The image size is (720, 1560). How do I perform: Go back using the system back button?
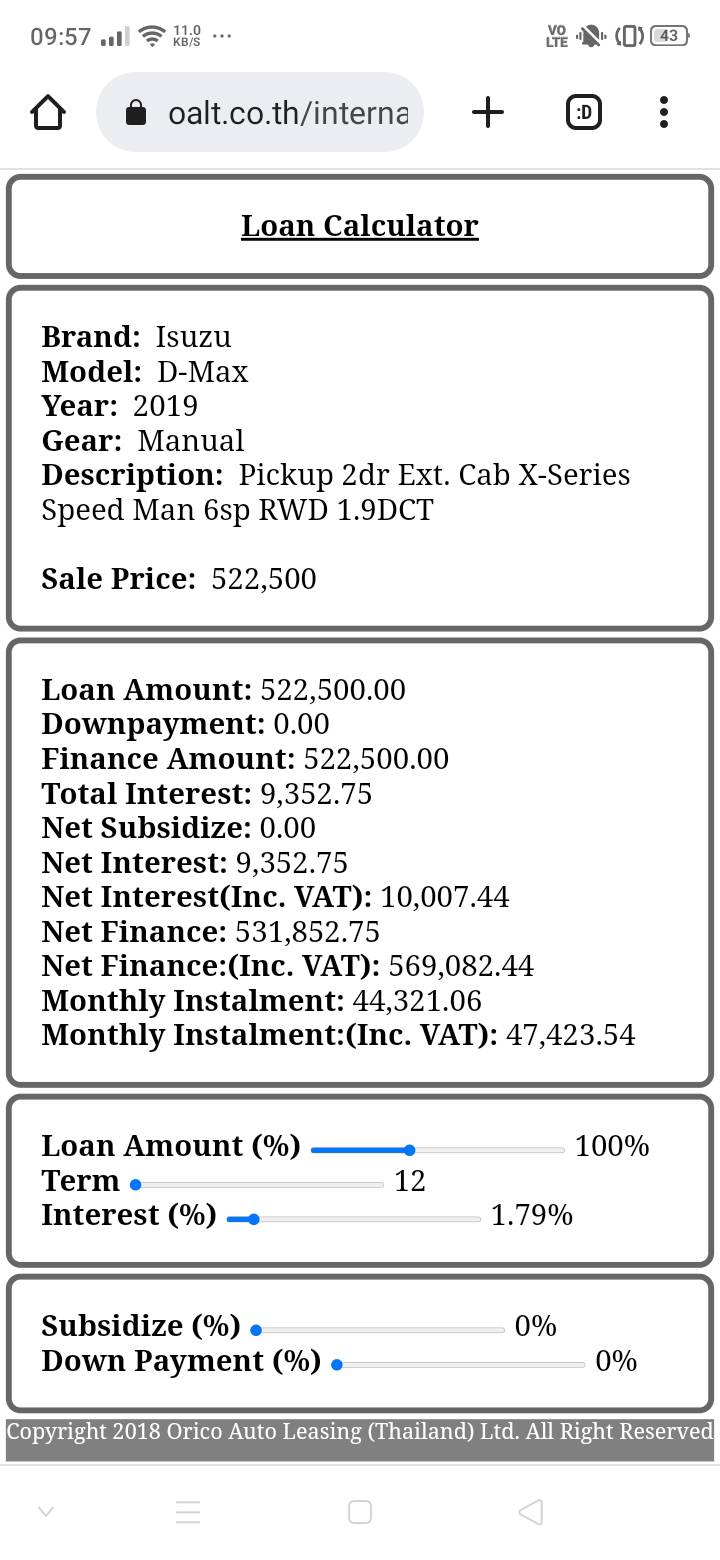click(x=530, y=1512)
